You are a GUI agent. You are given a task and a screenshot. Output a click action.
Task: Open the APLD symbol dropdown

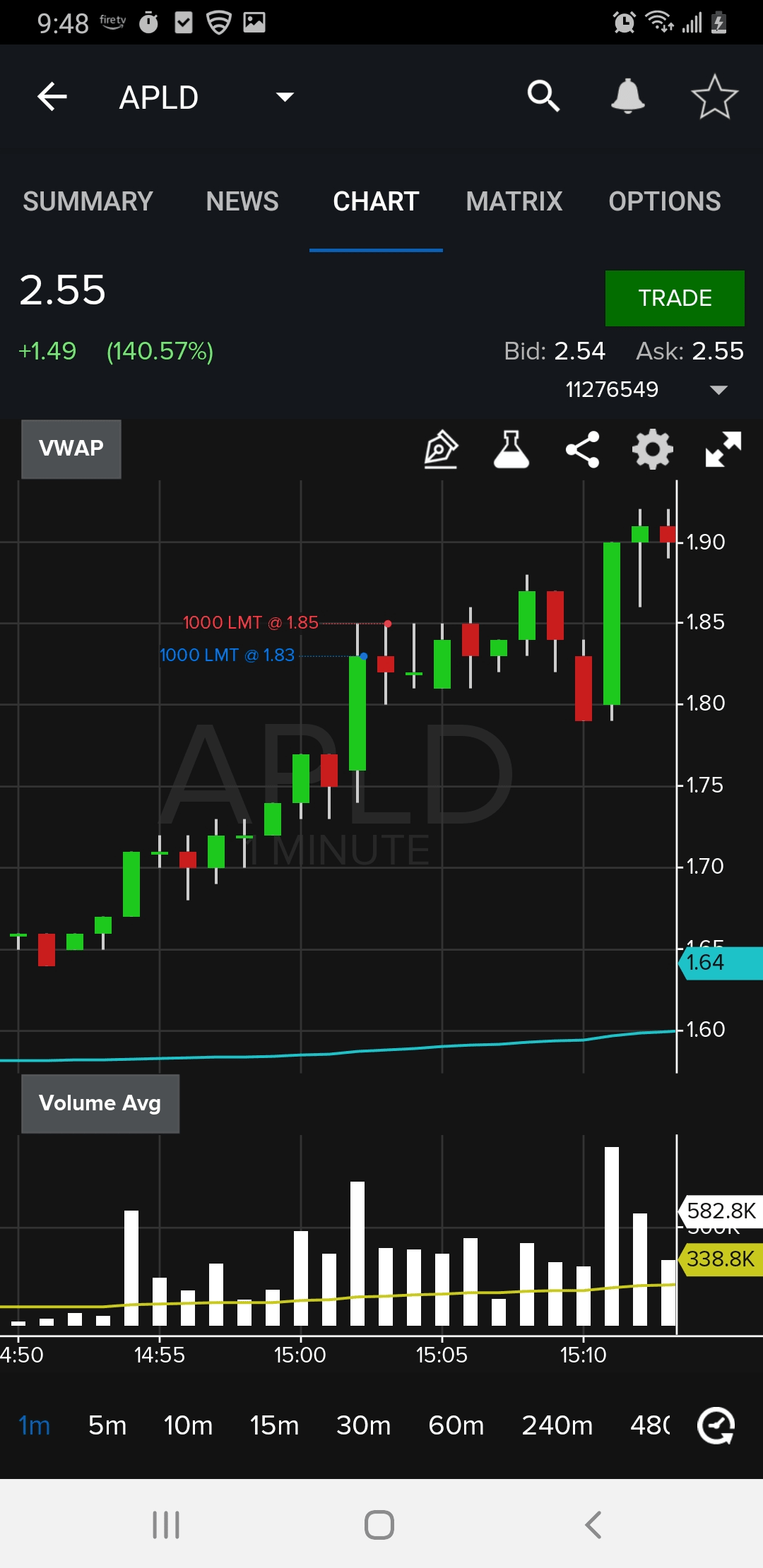coord(284,97)
